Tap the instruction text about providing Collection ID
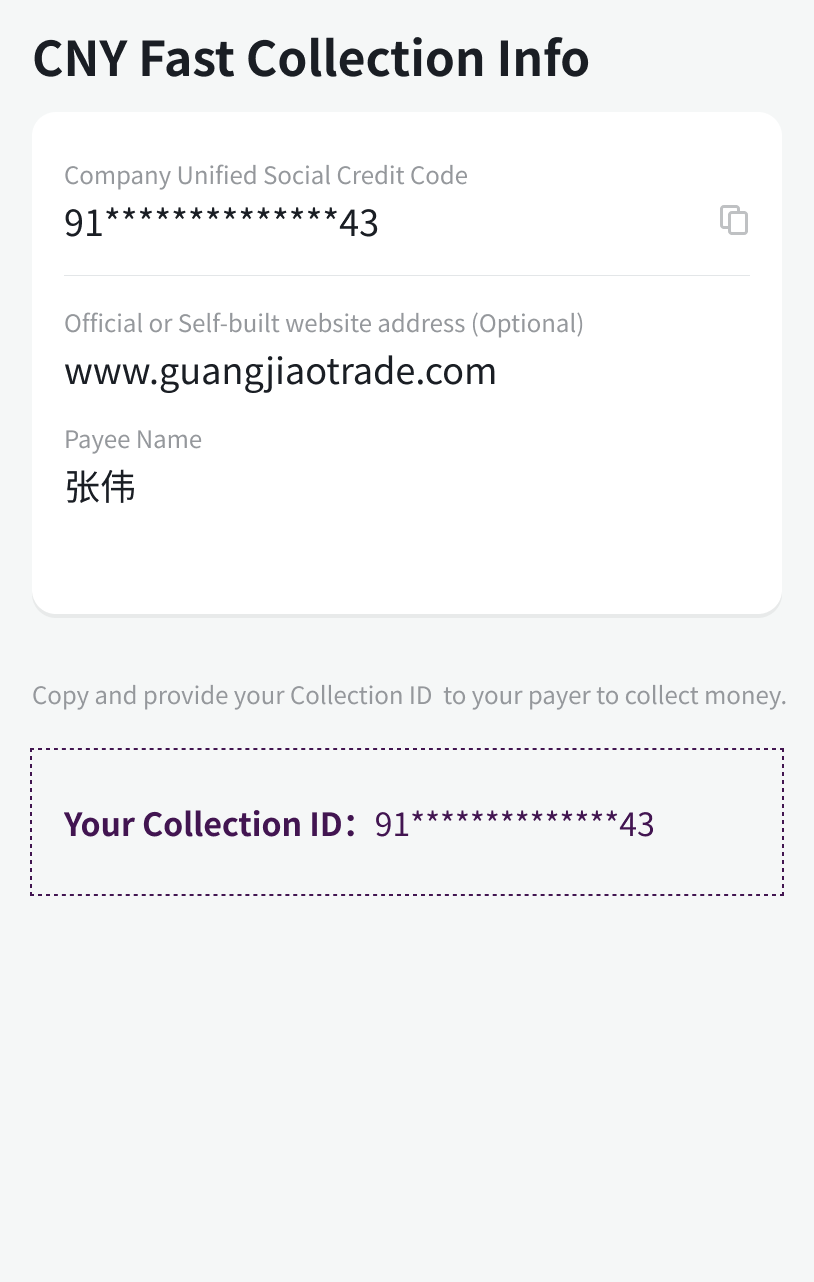The width and height of the screenshot is (814, 1282). coord(407,694)
